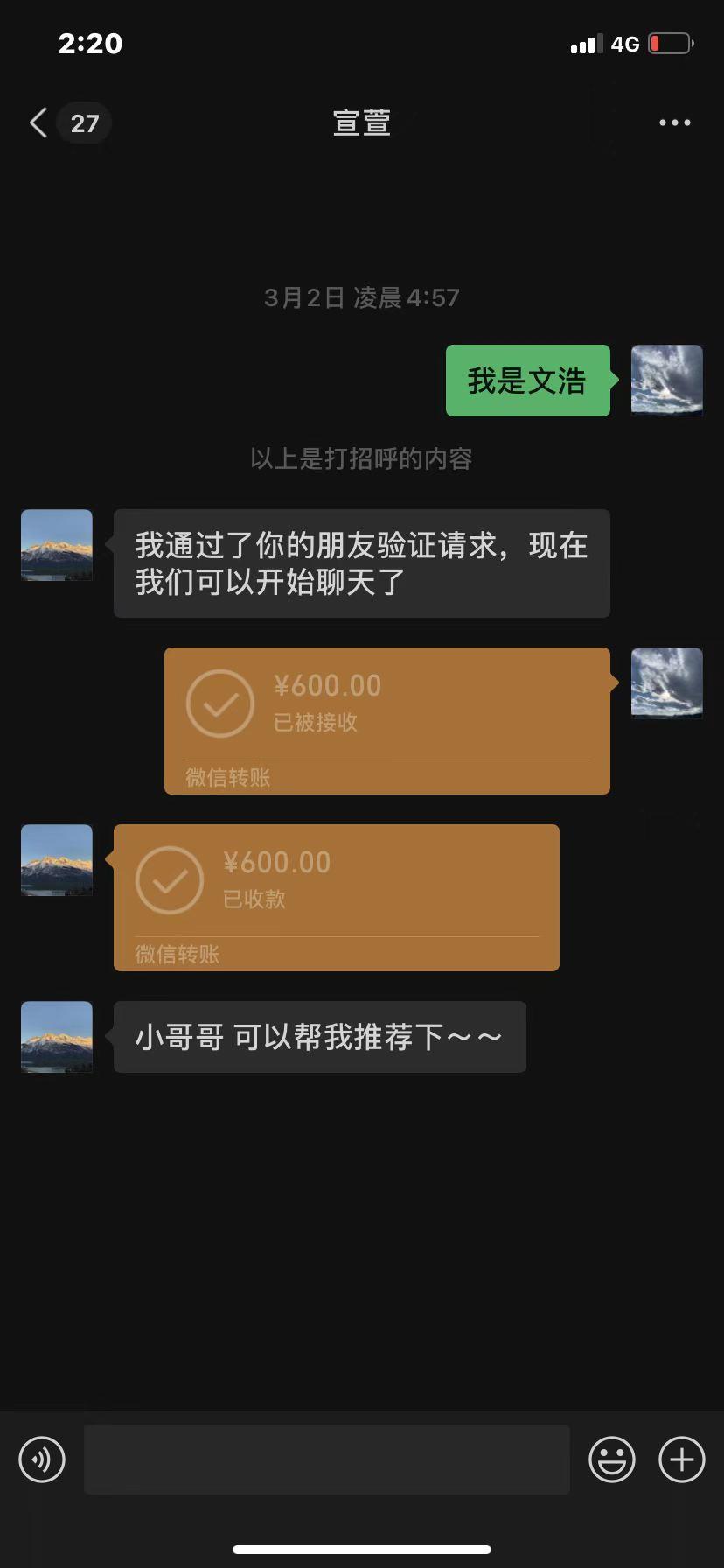Open the emoji sticker panel
This screenshot has height=1568, width=724.
click(x=612, y=1459)
